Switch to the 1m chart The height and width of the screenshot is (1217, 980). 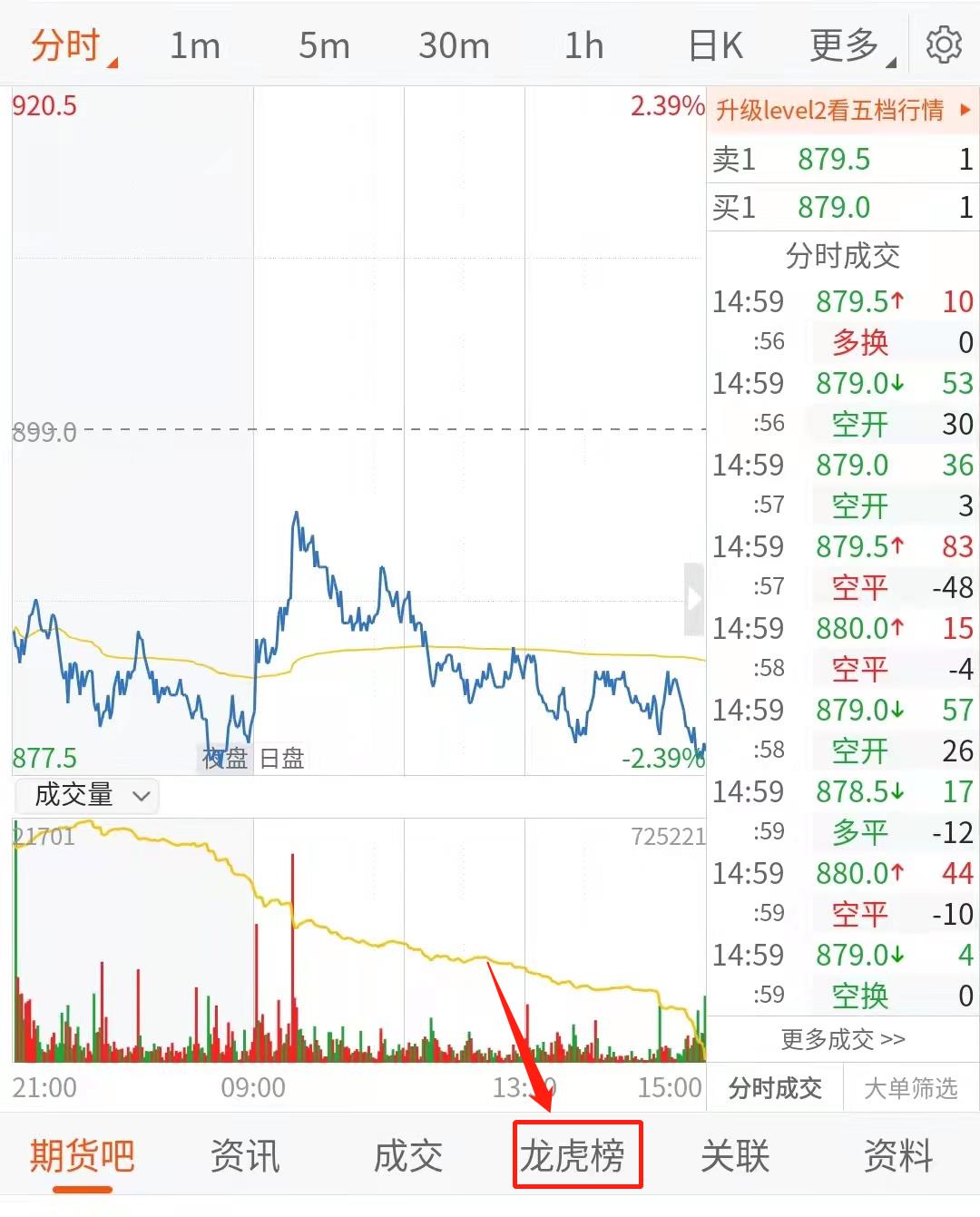pyautogui.click(x=195, y=45)
